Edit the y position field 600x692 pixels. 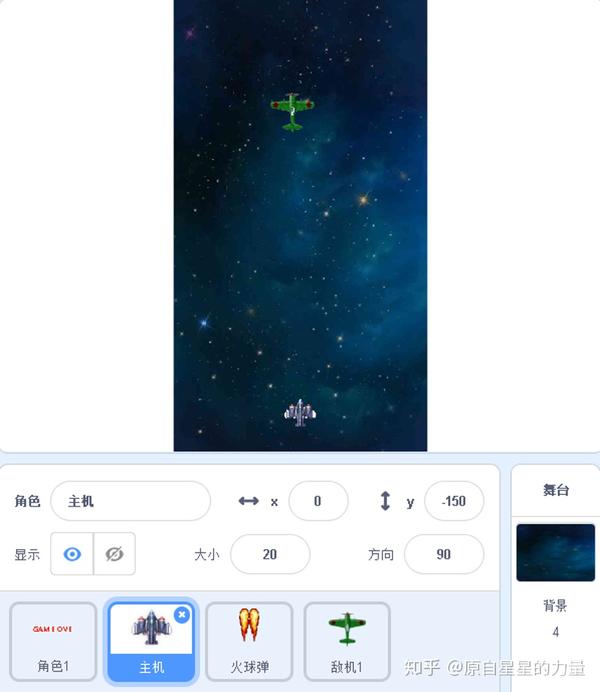point(454,501)
